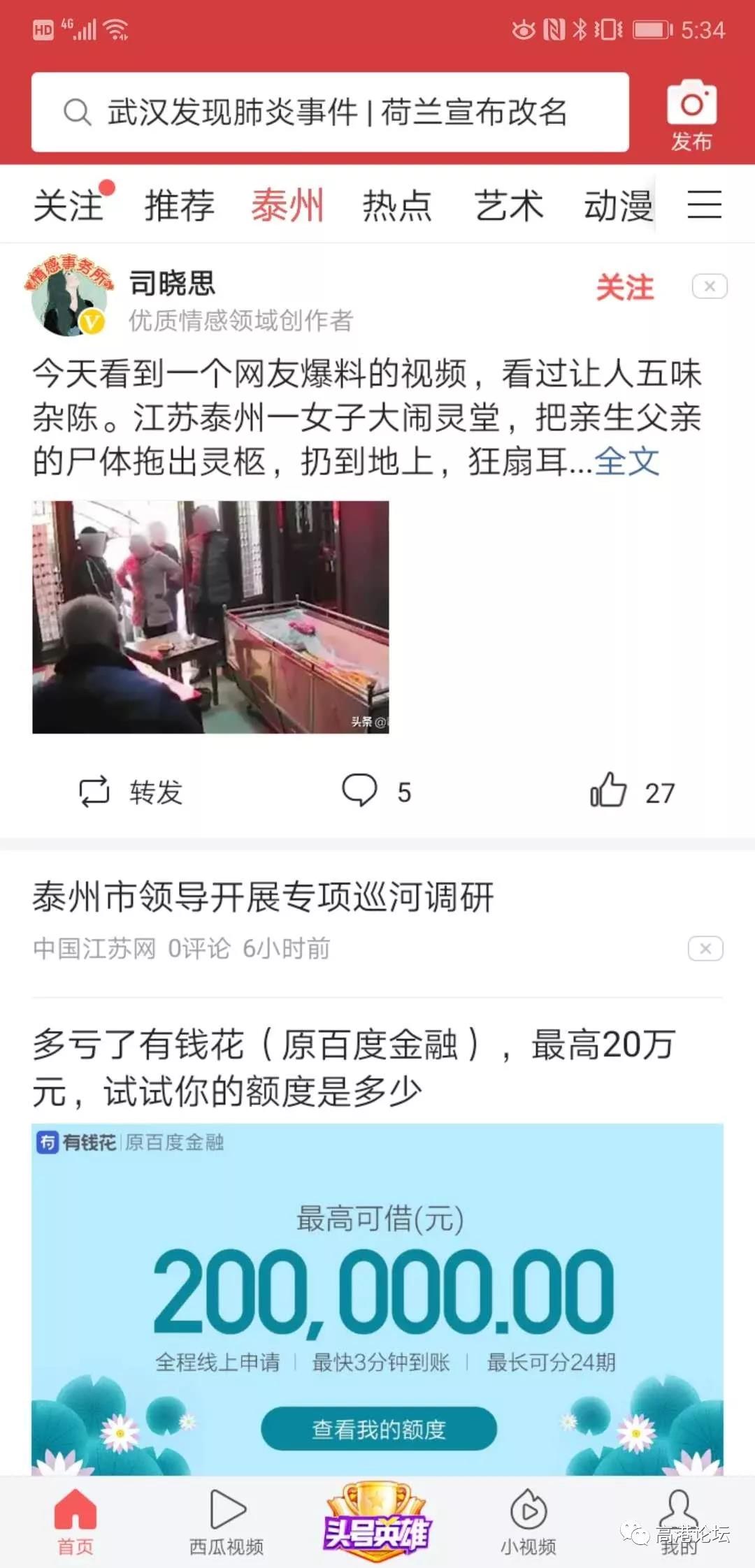This screenshot has height=1568, width=755.
Task: Repost 司晓思's post with 转发
Action: tap(131, 792)
